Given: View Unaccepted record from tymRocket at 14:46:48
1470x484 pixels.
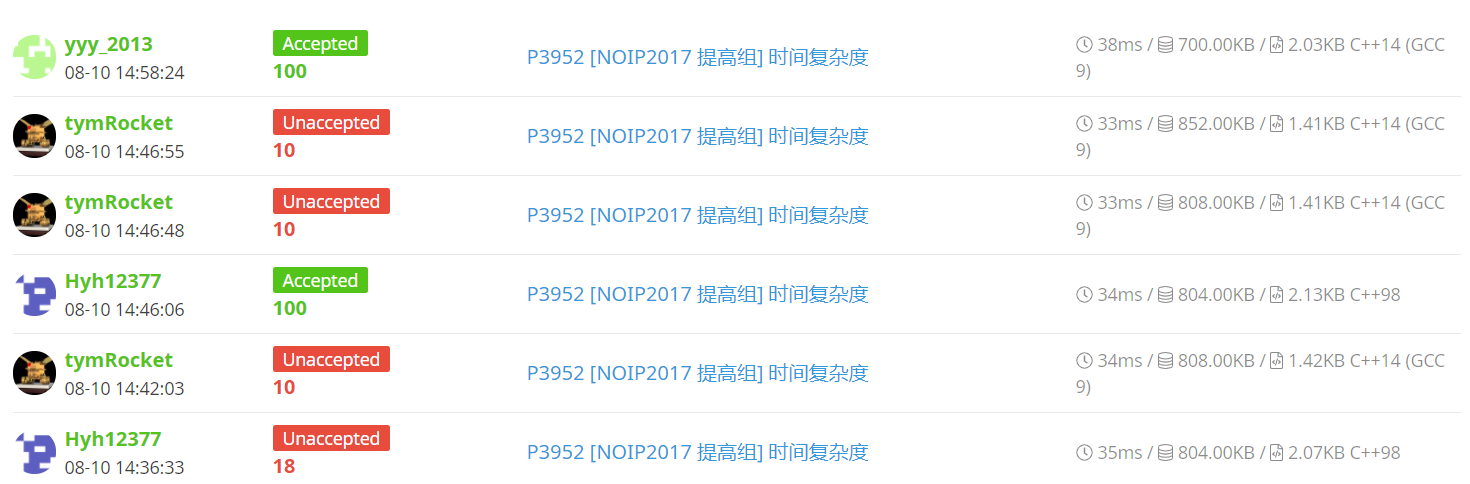Looking at the screenshot, I should 331,201.
